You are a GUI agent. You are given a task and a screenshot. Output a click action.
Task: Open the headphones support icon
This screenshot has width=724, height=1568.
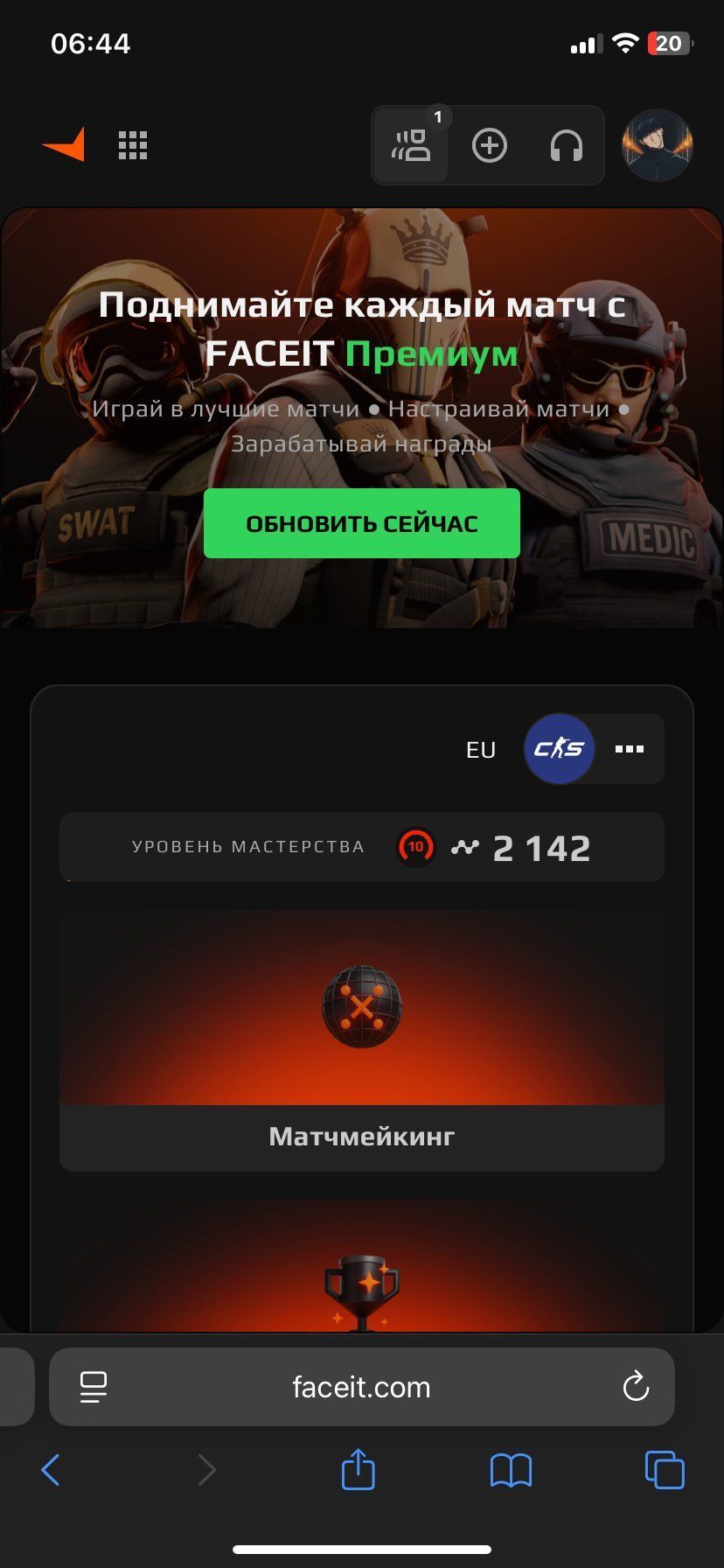(566, 145)
